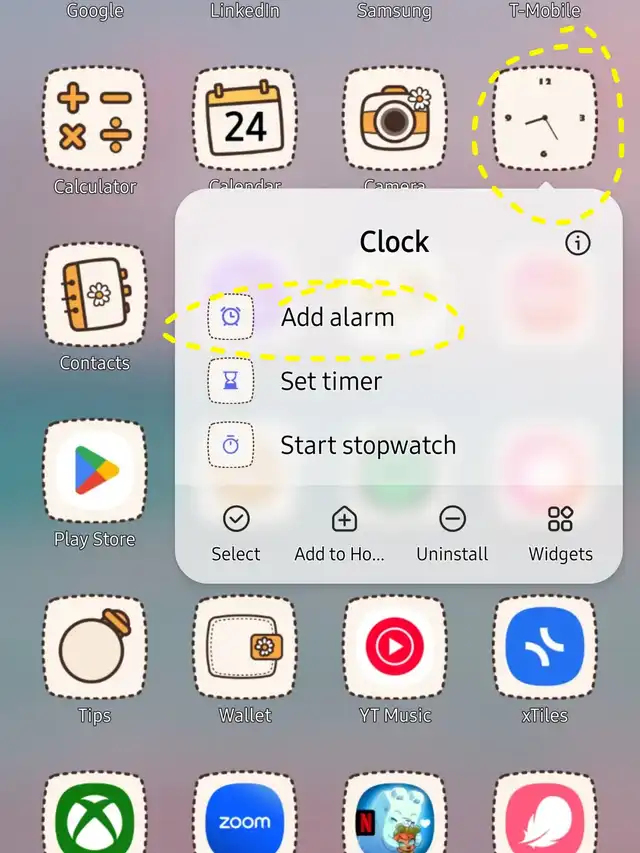The height and width of the screenshot is (853, 640).
Task: Uninstall the Clock app
Action: coord(452,534)
